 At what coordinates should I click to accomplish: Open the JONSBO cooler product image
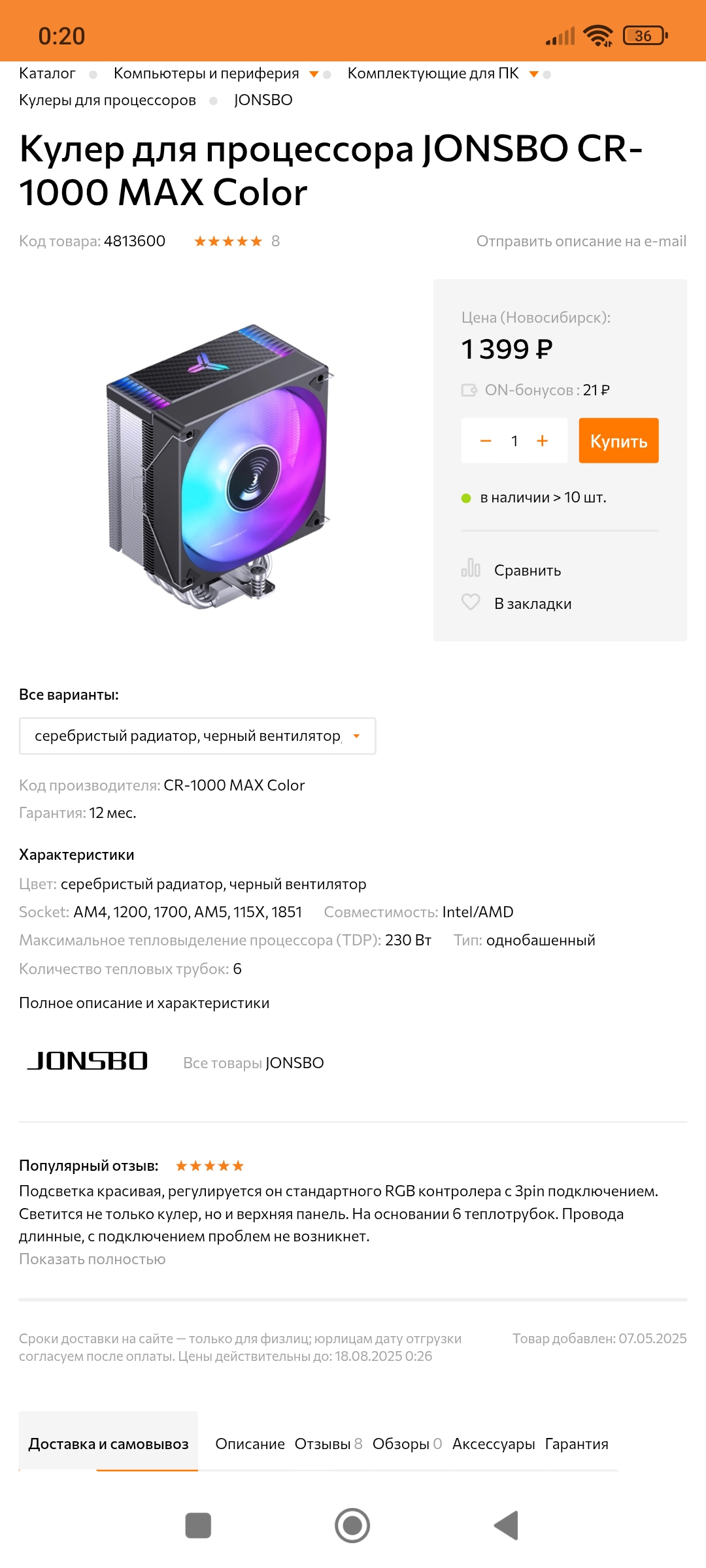[x=219, y=466]
